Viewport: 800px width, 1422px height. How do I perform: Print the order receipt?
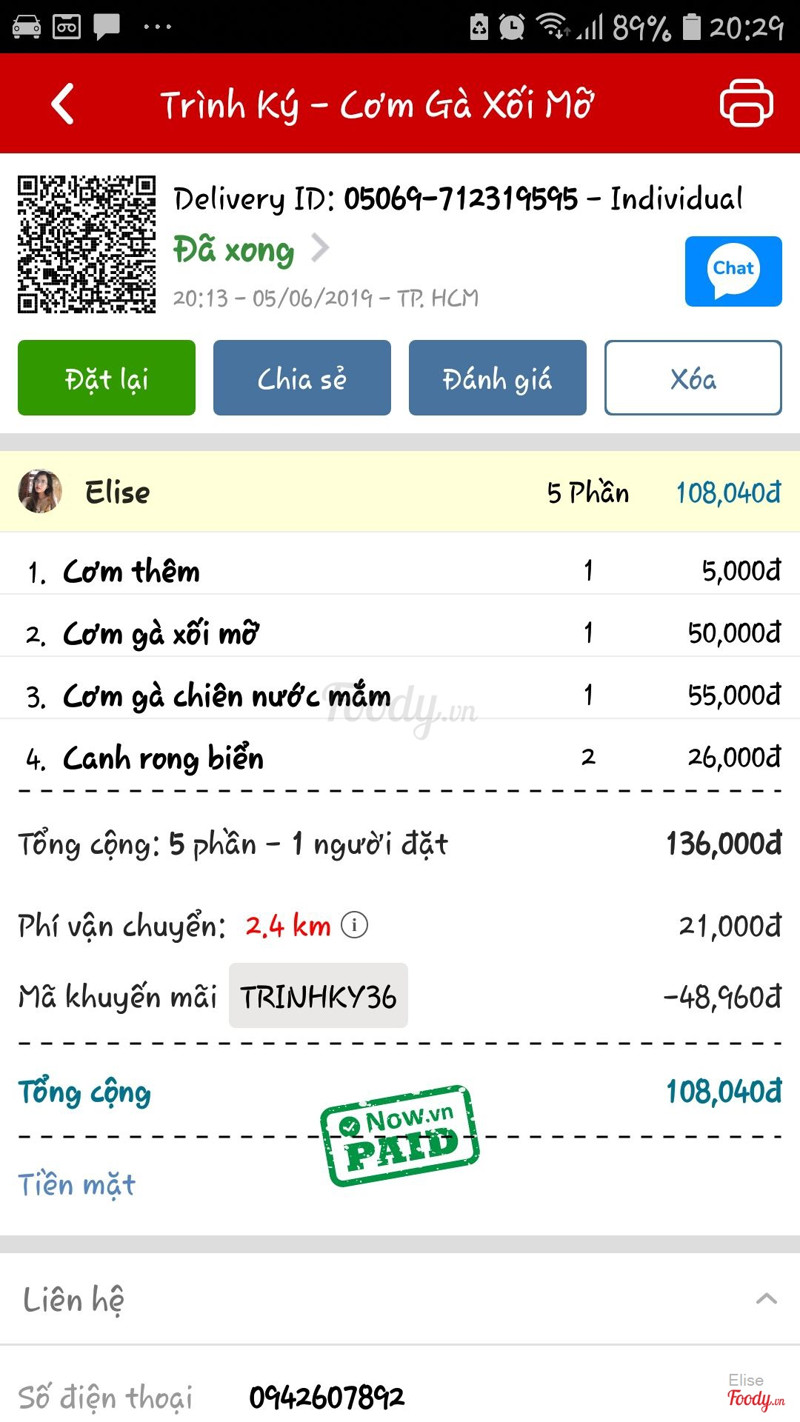(x=746, y=104)
